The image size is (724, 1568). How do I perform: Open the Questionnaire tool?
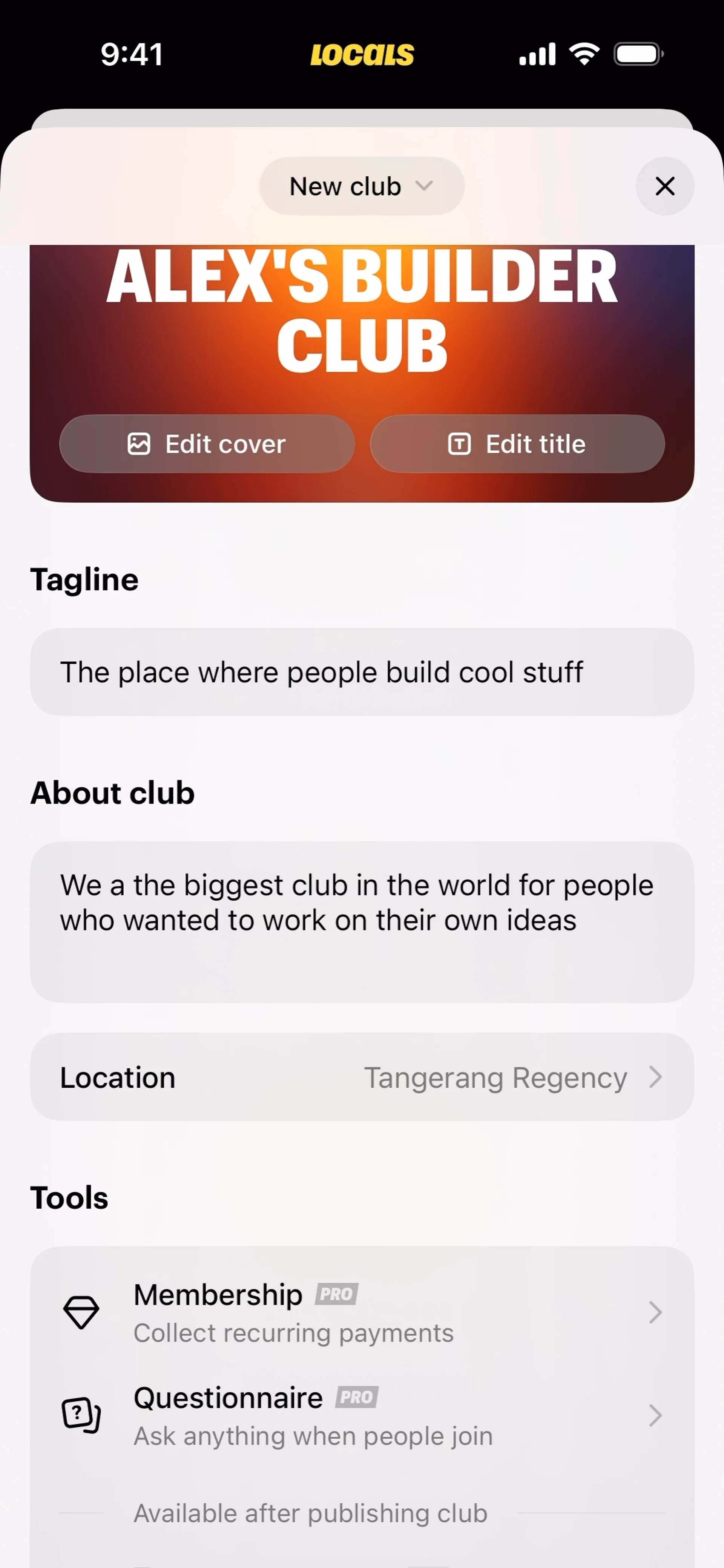[362, 1416]
